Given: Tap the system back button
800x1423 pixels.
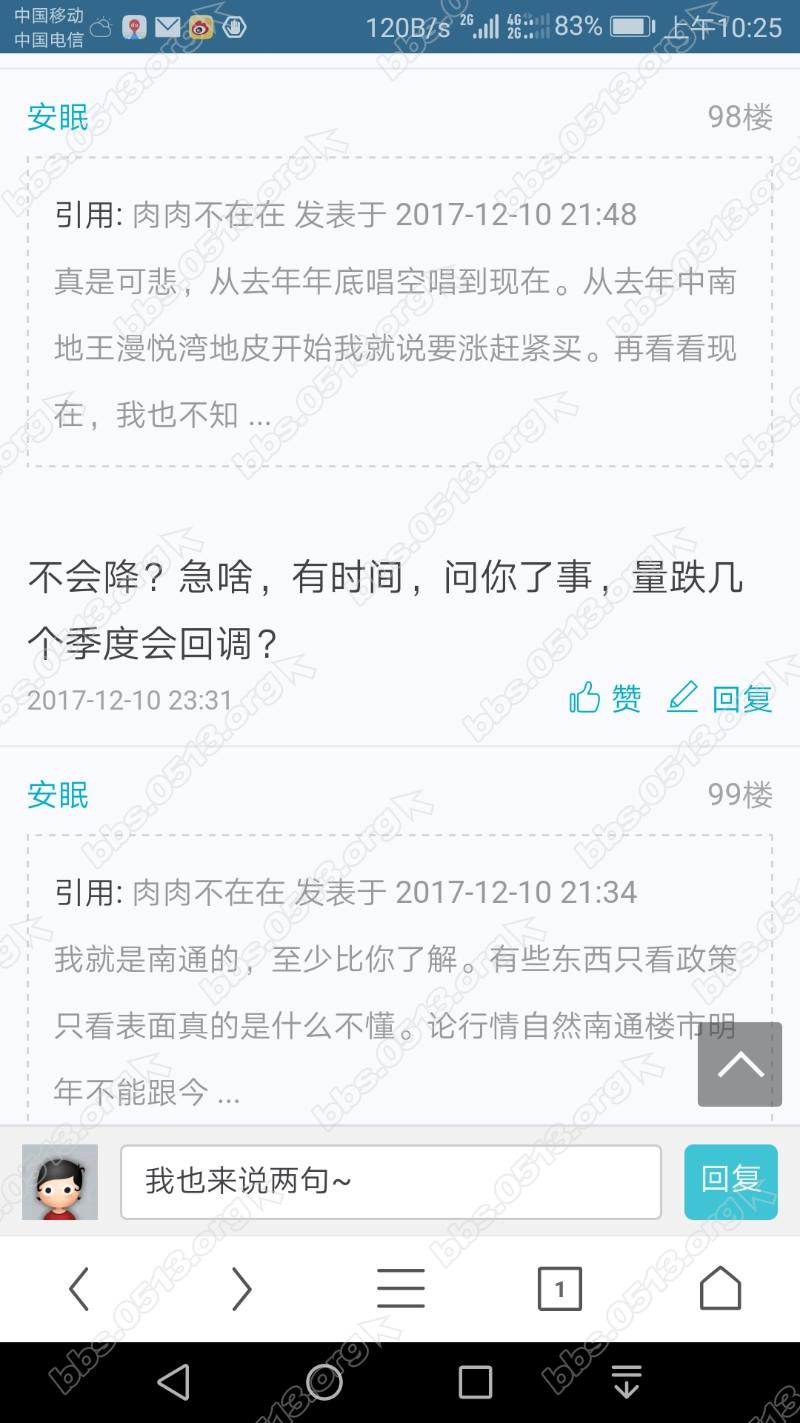Looking at the screenshot, I should point(173,1383).
